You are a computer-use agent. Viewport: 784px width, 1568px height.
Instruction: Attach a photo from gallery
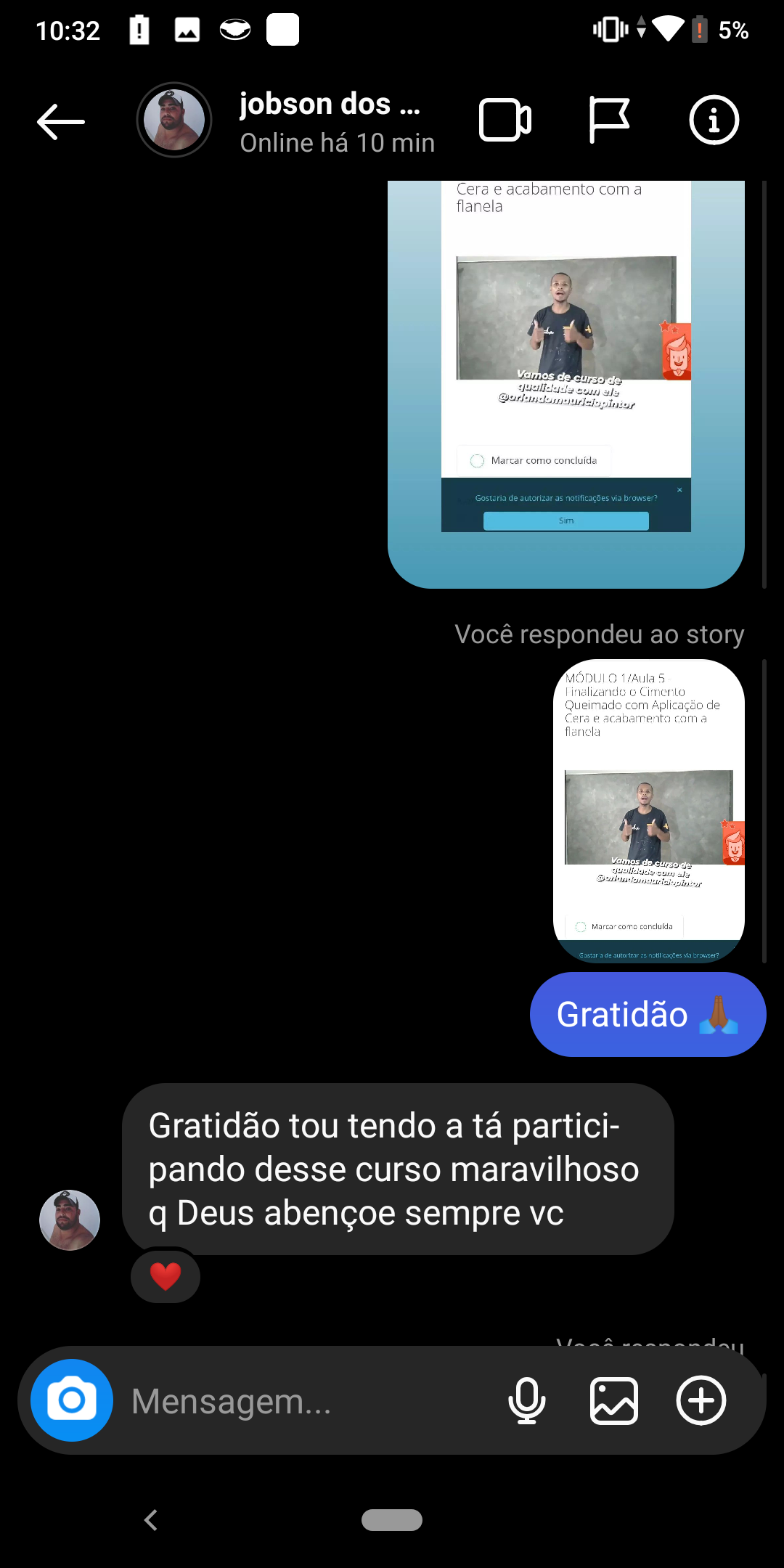(613, 1400)
